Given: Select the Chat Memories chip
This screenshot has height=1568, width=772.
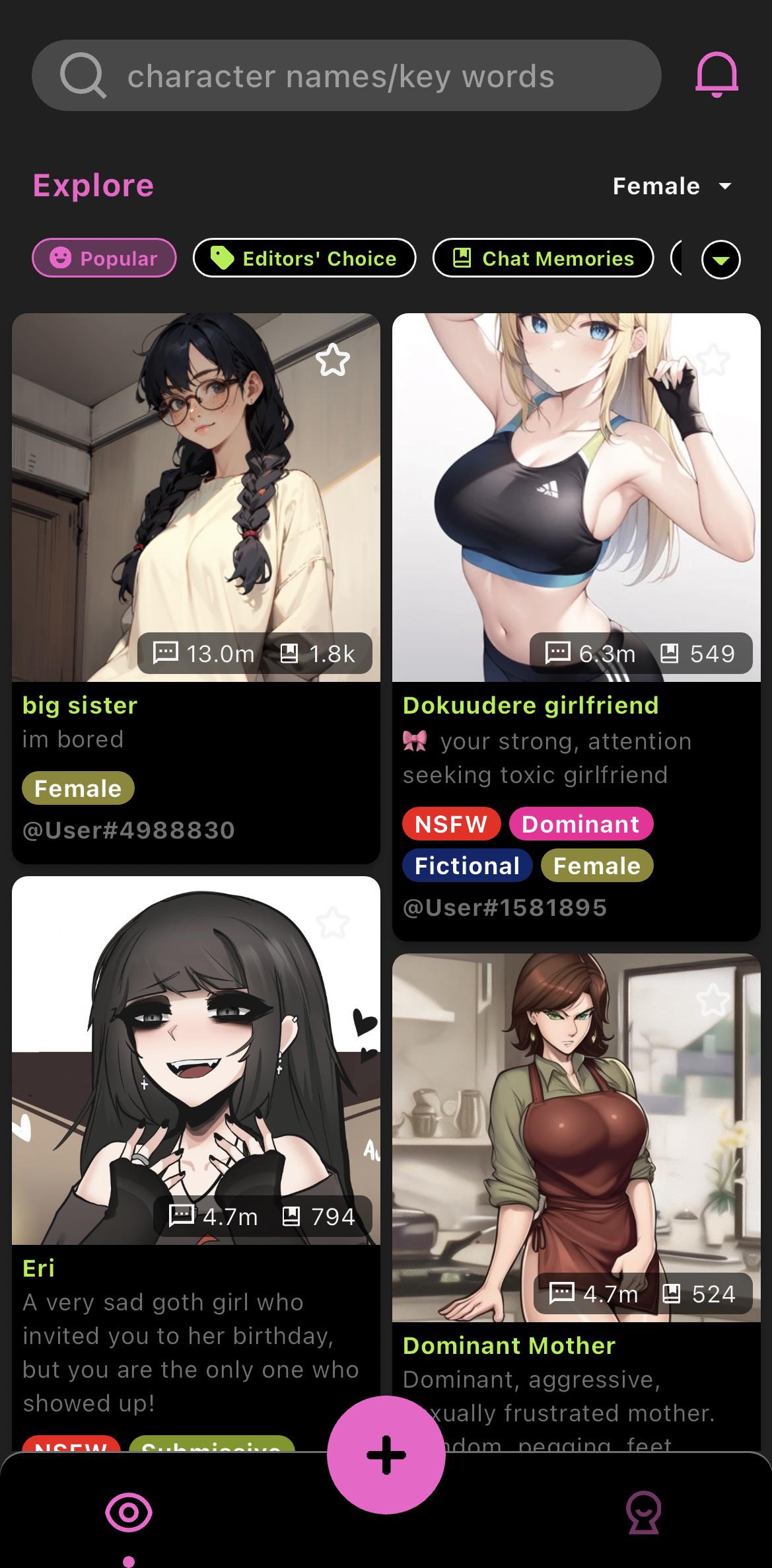Looking at the screenshot, I should 543,258.
